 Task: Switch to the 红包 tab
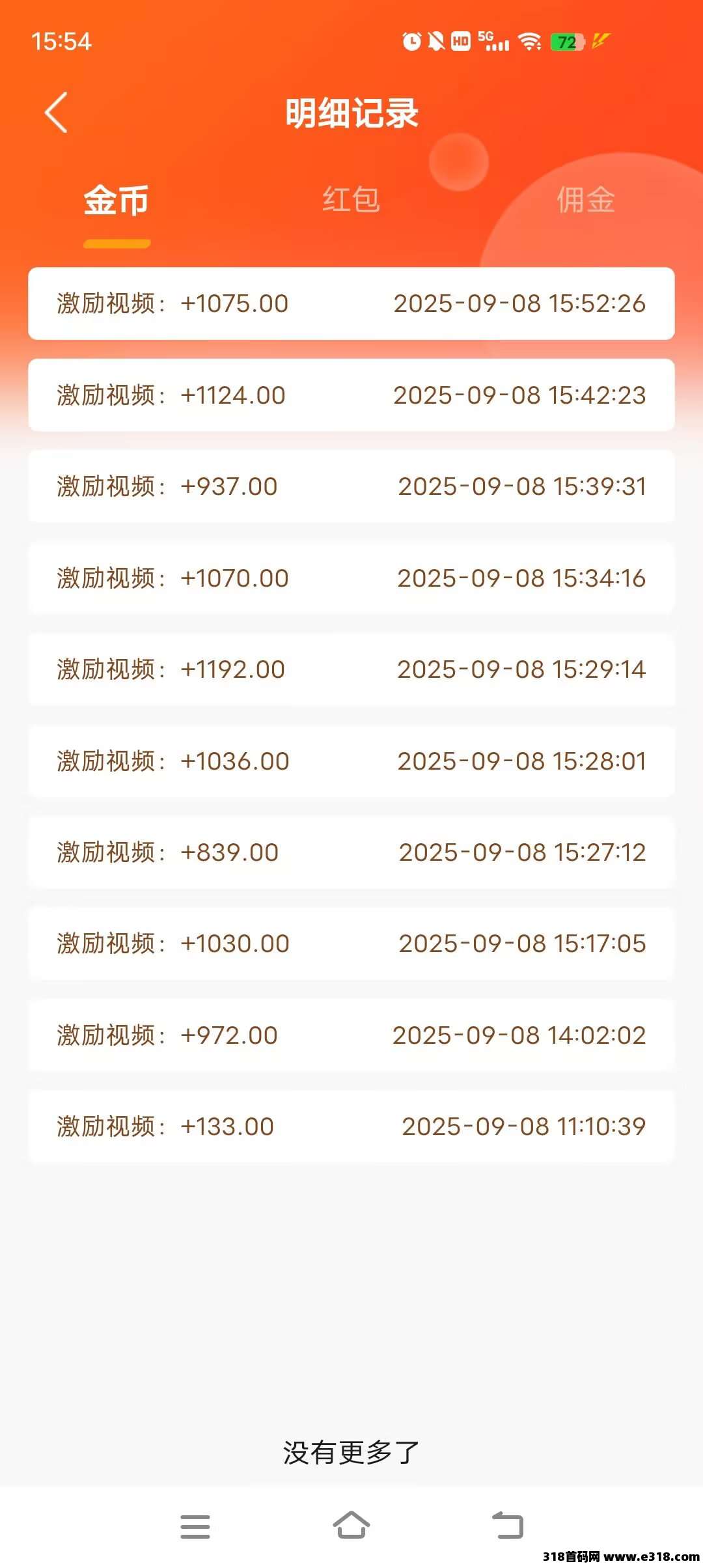(x=351, y=200)
